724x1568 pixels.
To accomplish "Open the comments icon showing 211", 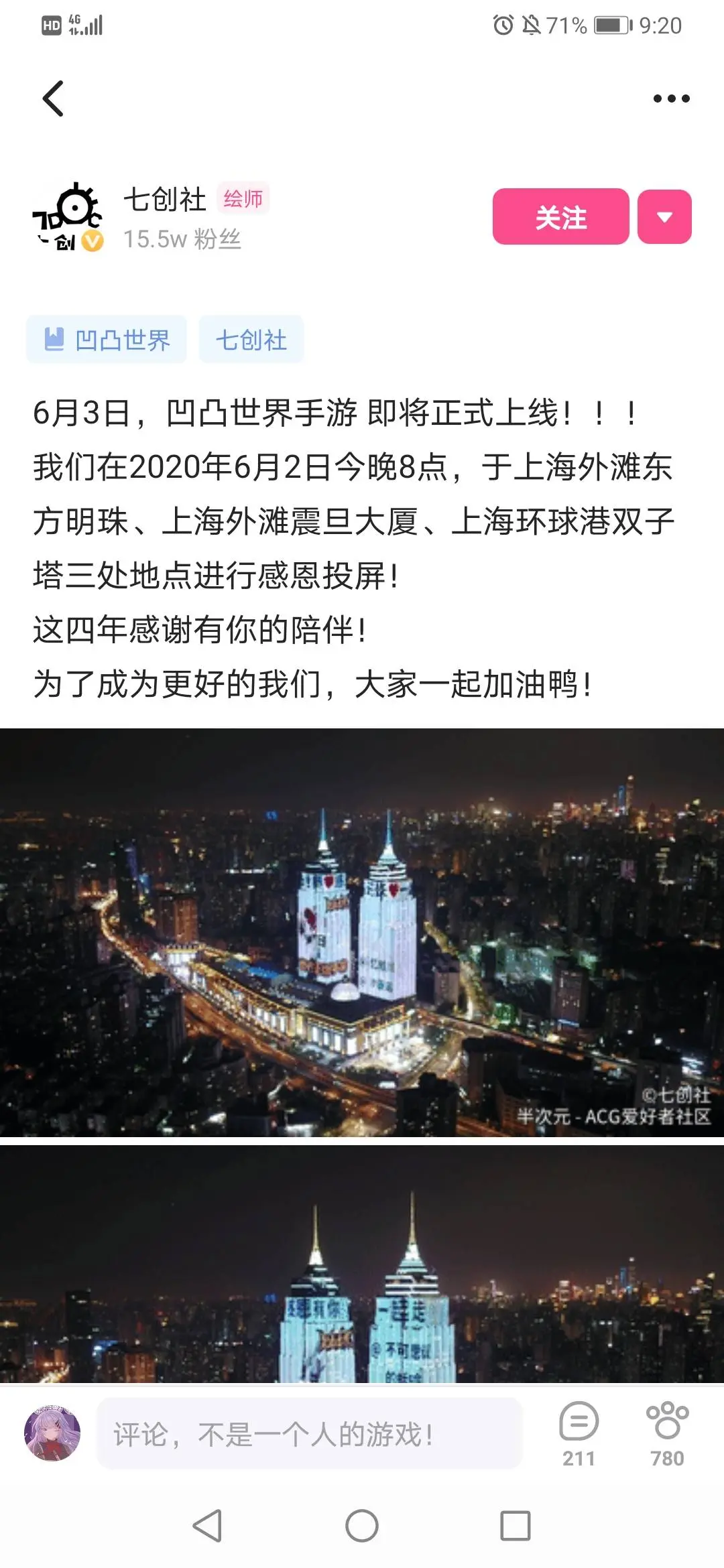I will 579,1432.
